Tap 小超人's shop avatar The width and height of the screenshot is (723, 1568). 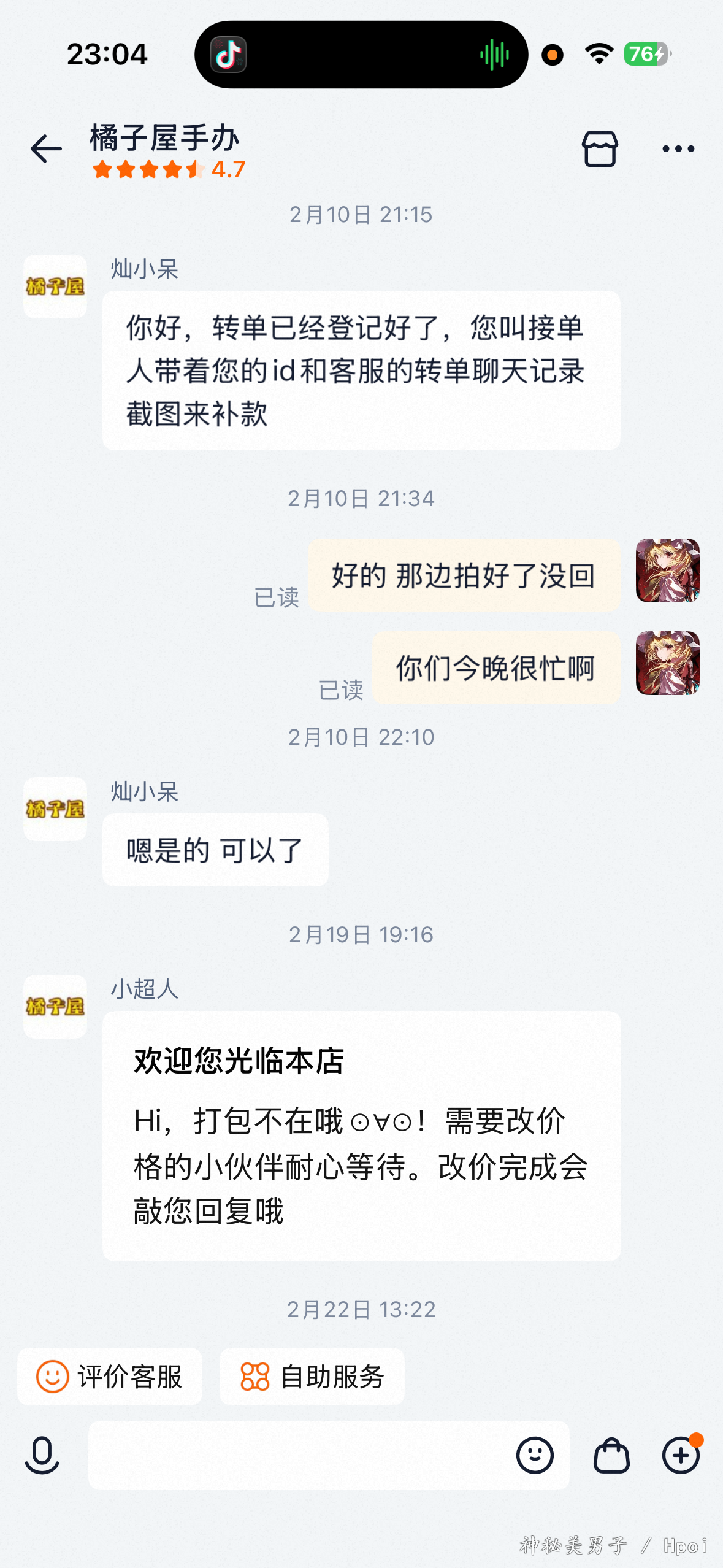click(55, 1007)
